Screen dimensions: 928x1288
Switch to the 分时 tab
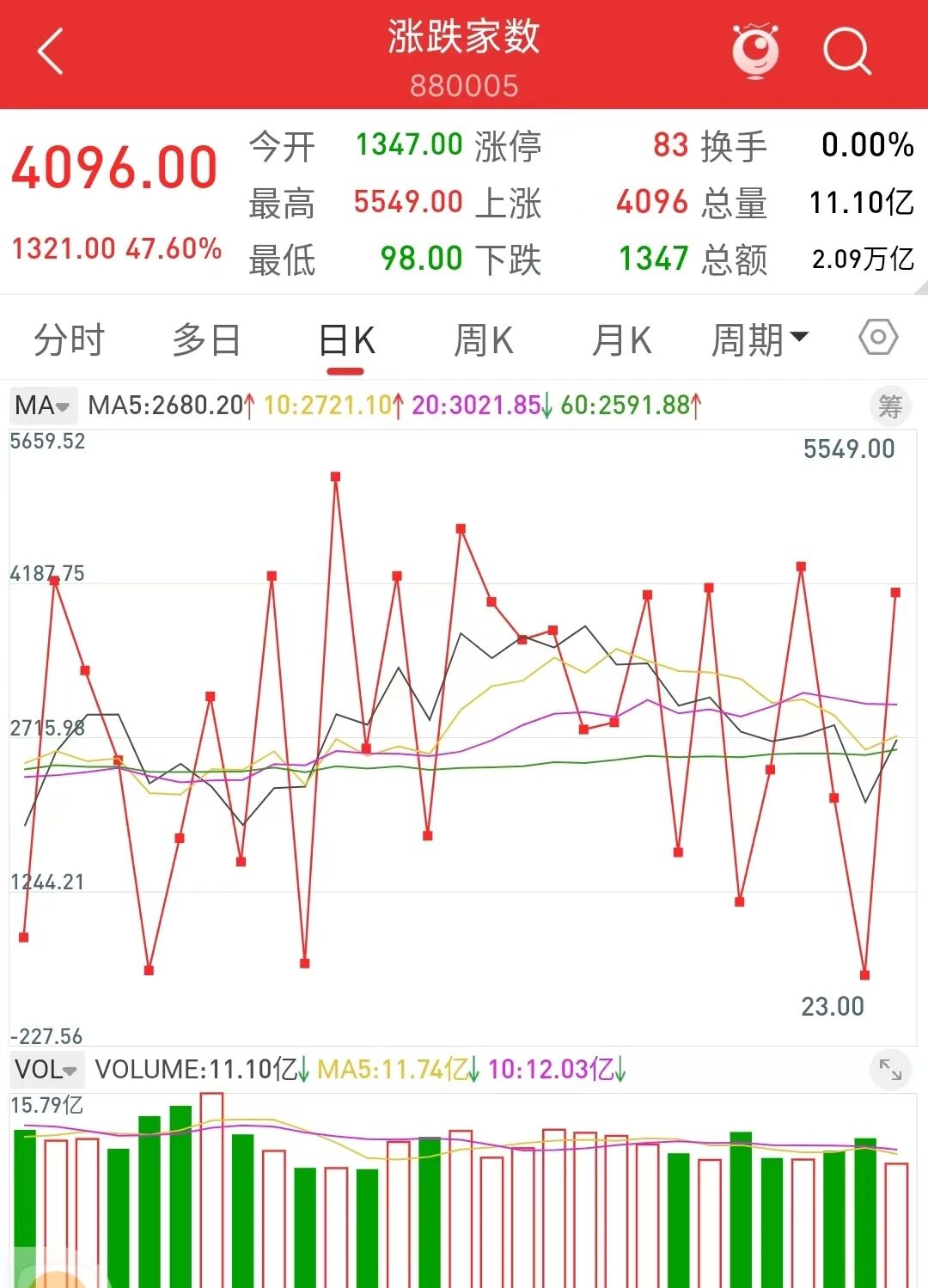[x=69, y=340]
